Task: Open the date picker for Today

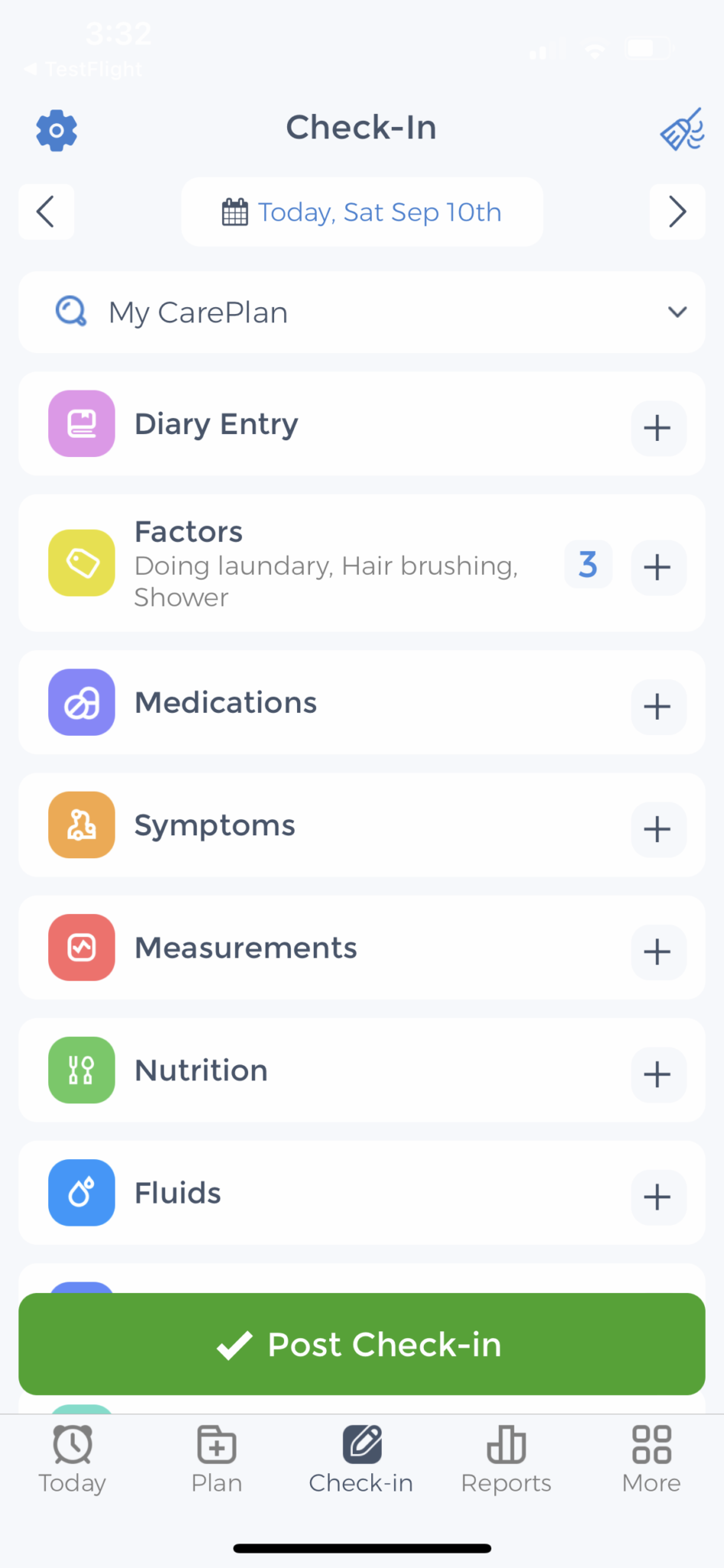Action: point(362,212)
